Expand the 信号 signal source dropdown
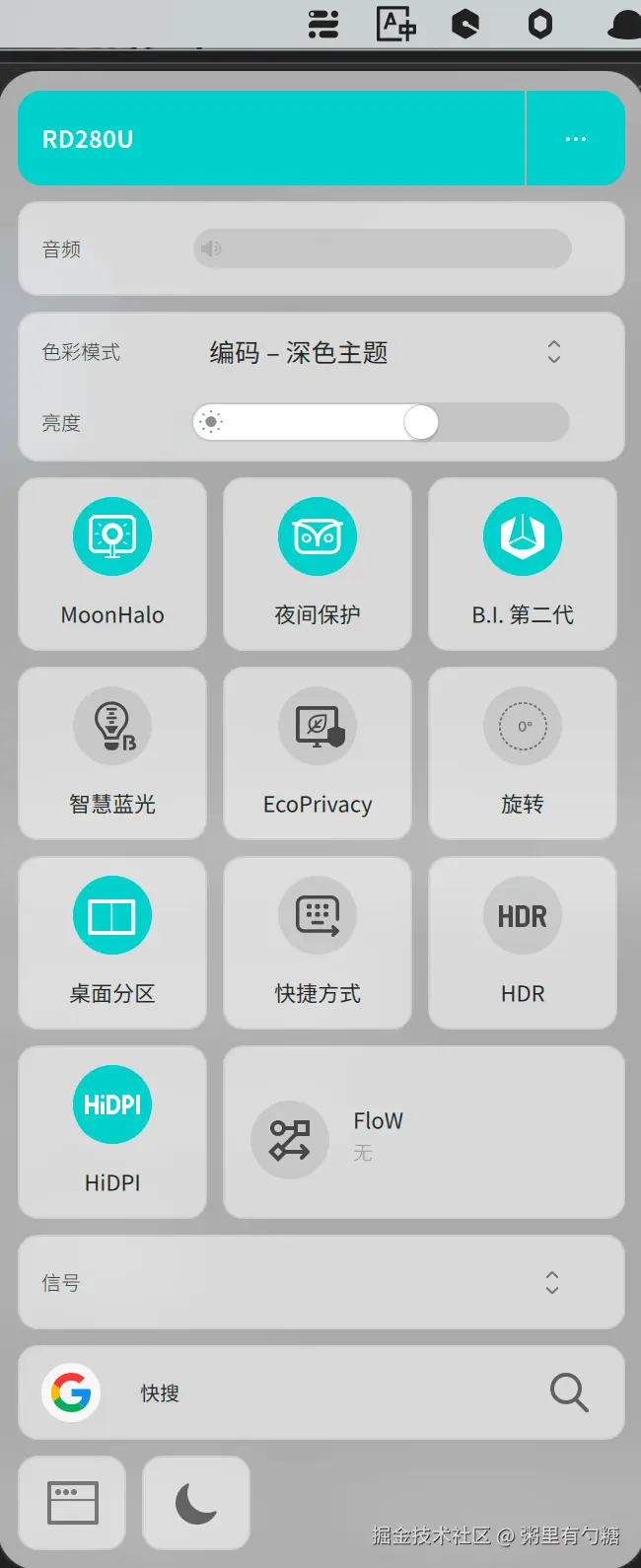641x1568 pixels. (551, 1282)
